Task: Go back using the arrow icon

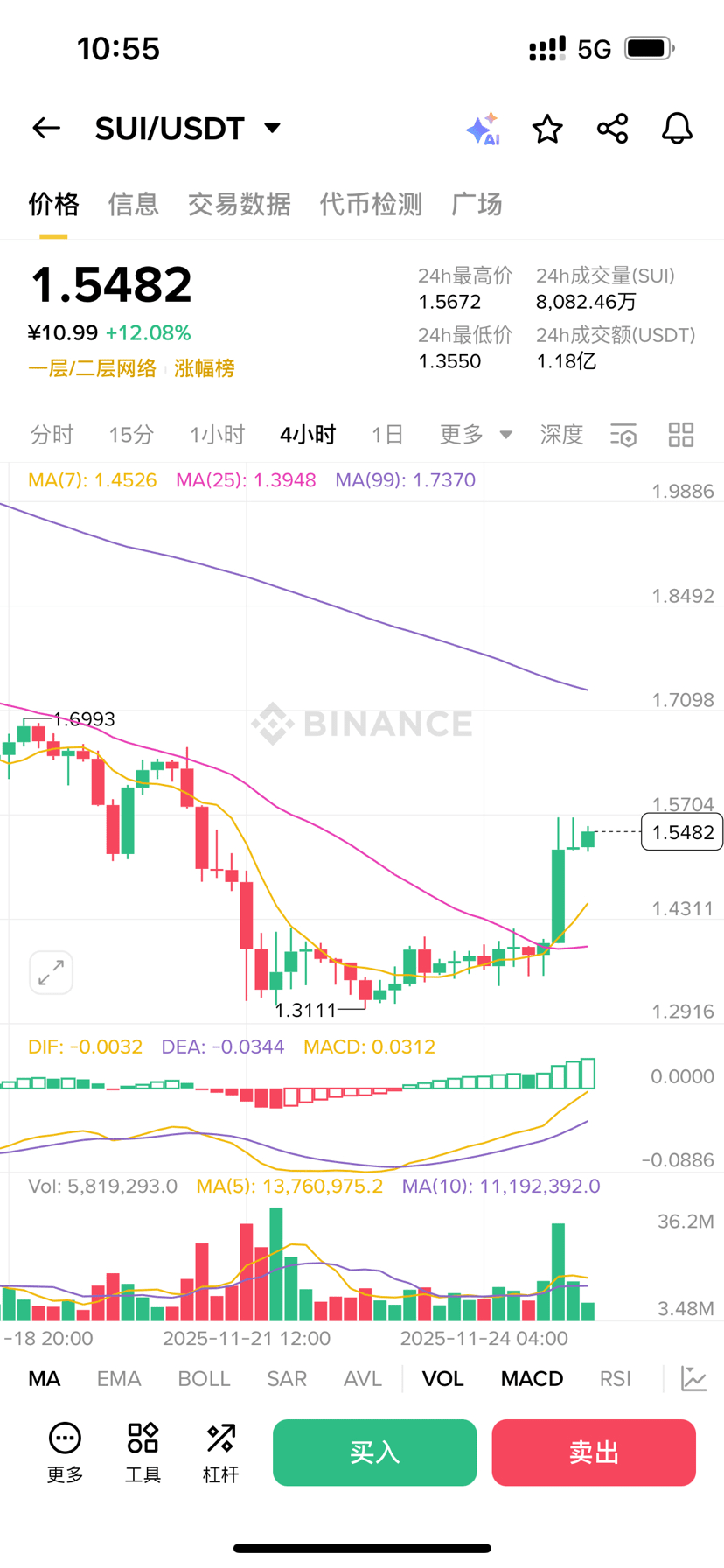Action: [x=46, y=129]
